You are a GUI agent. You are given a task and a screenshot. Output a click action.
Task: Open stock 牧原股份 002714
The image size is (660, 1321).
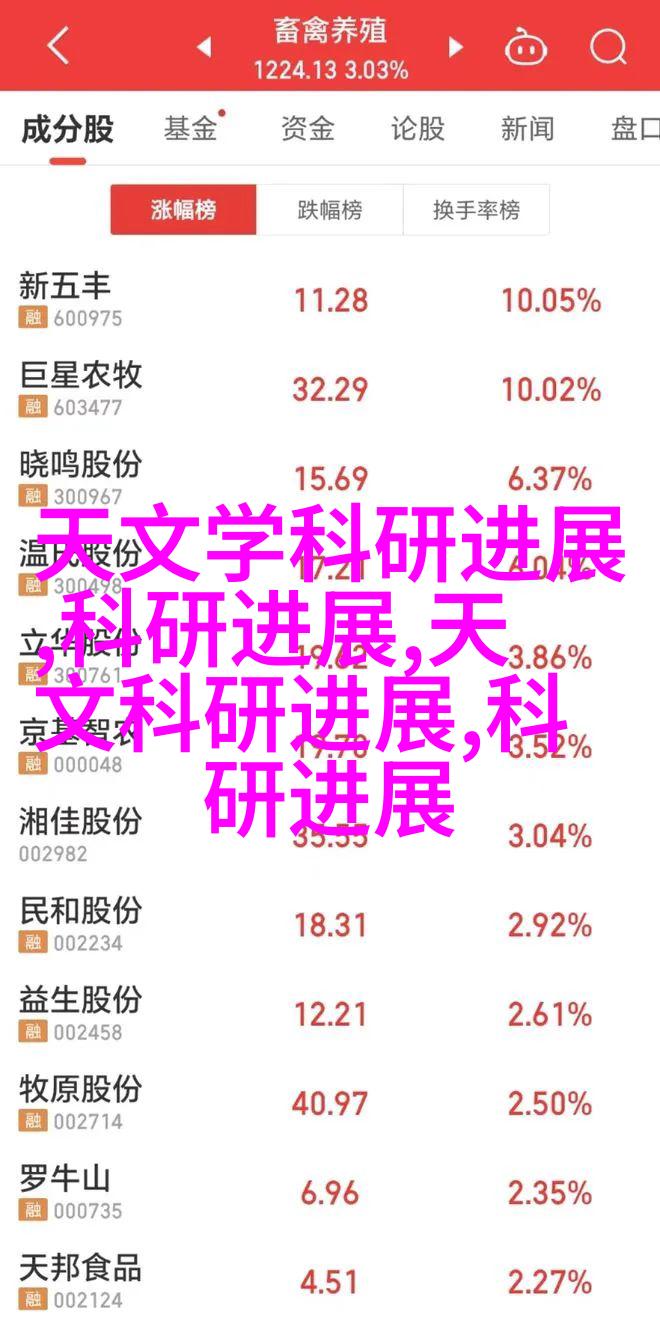[x=330, y=1102]
